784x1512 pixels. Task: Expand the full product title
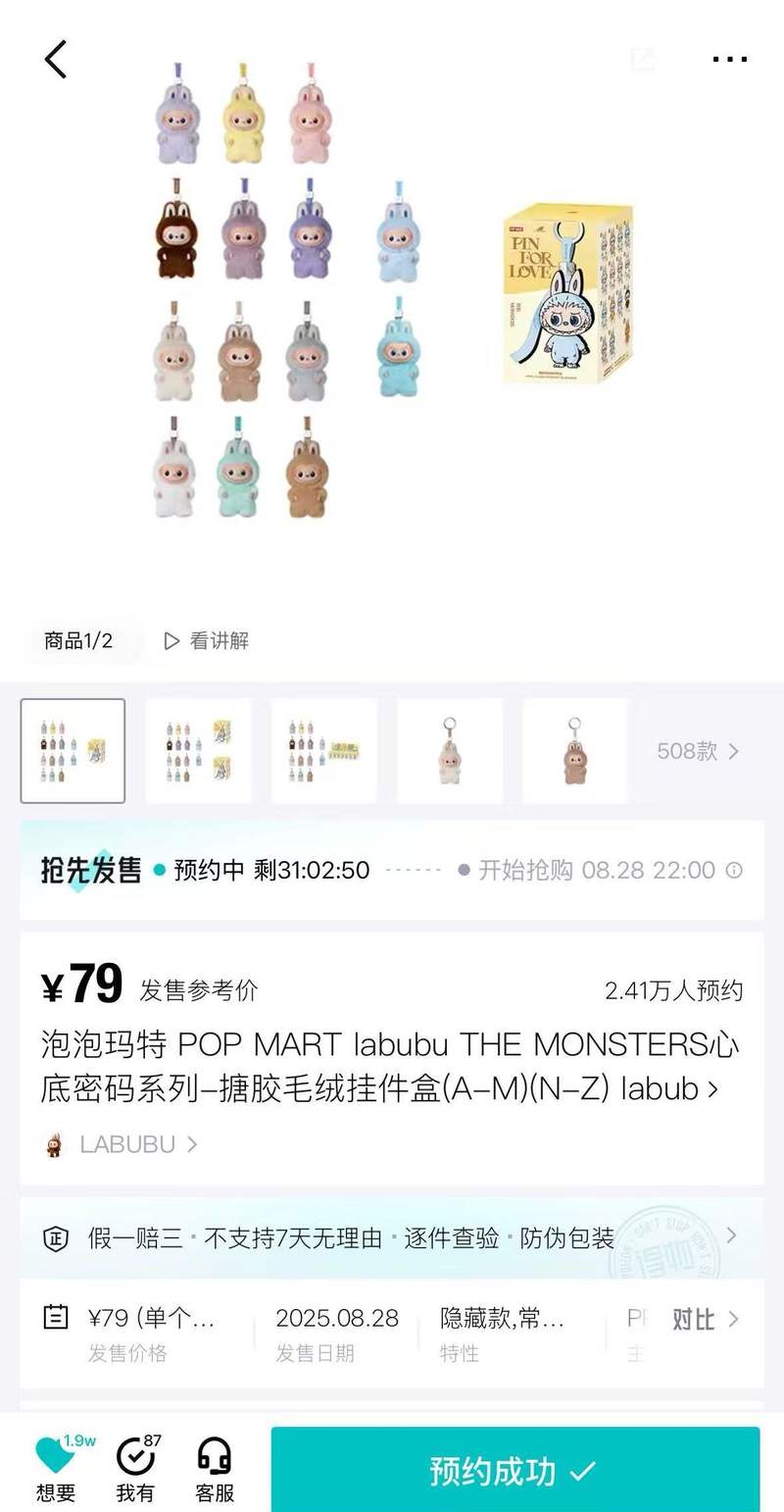pos(712,1089)
